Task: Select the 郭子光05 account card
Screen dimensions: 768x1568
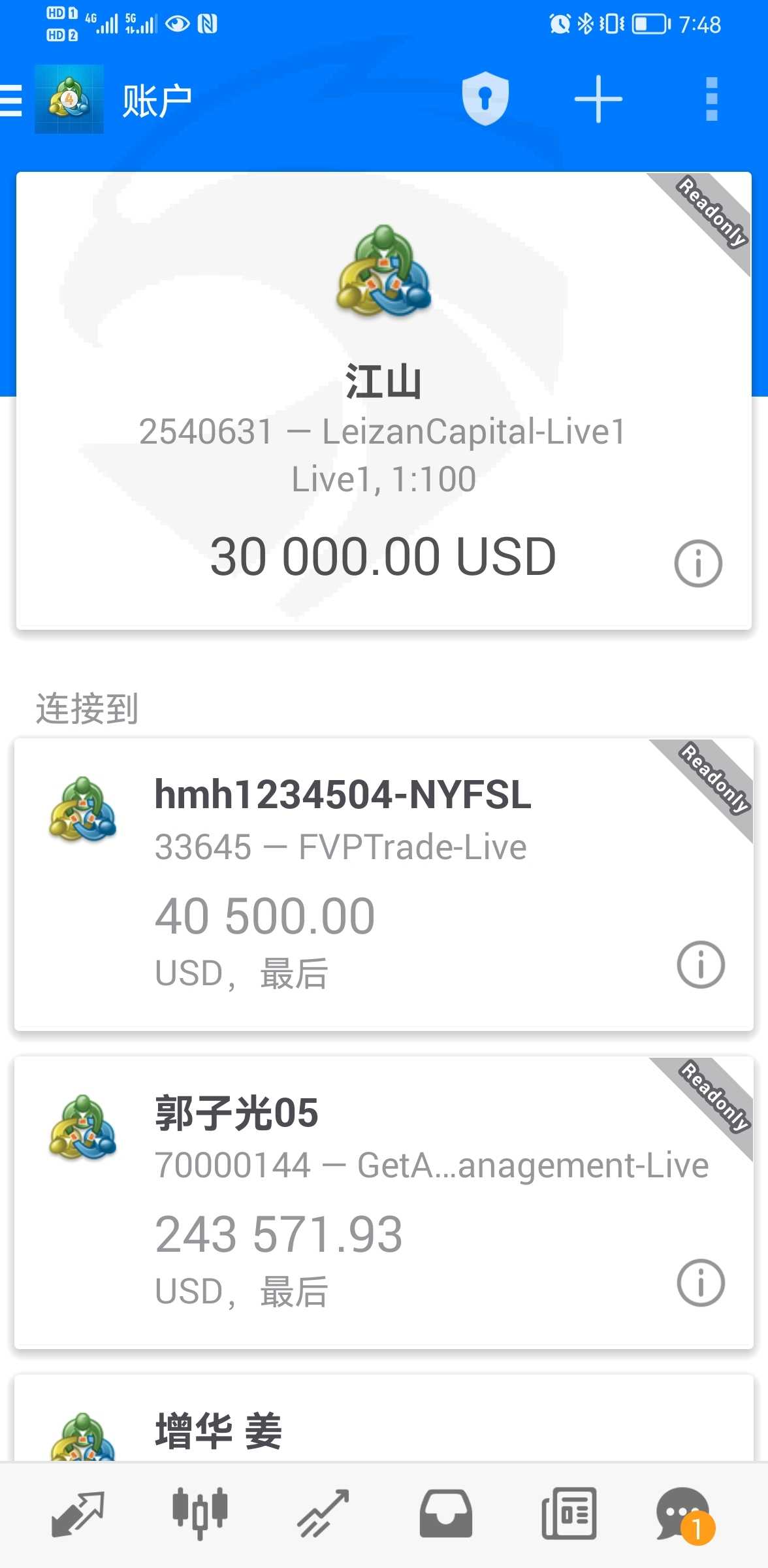Action: (x=384, y=1203)
